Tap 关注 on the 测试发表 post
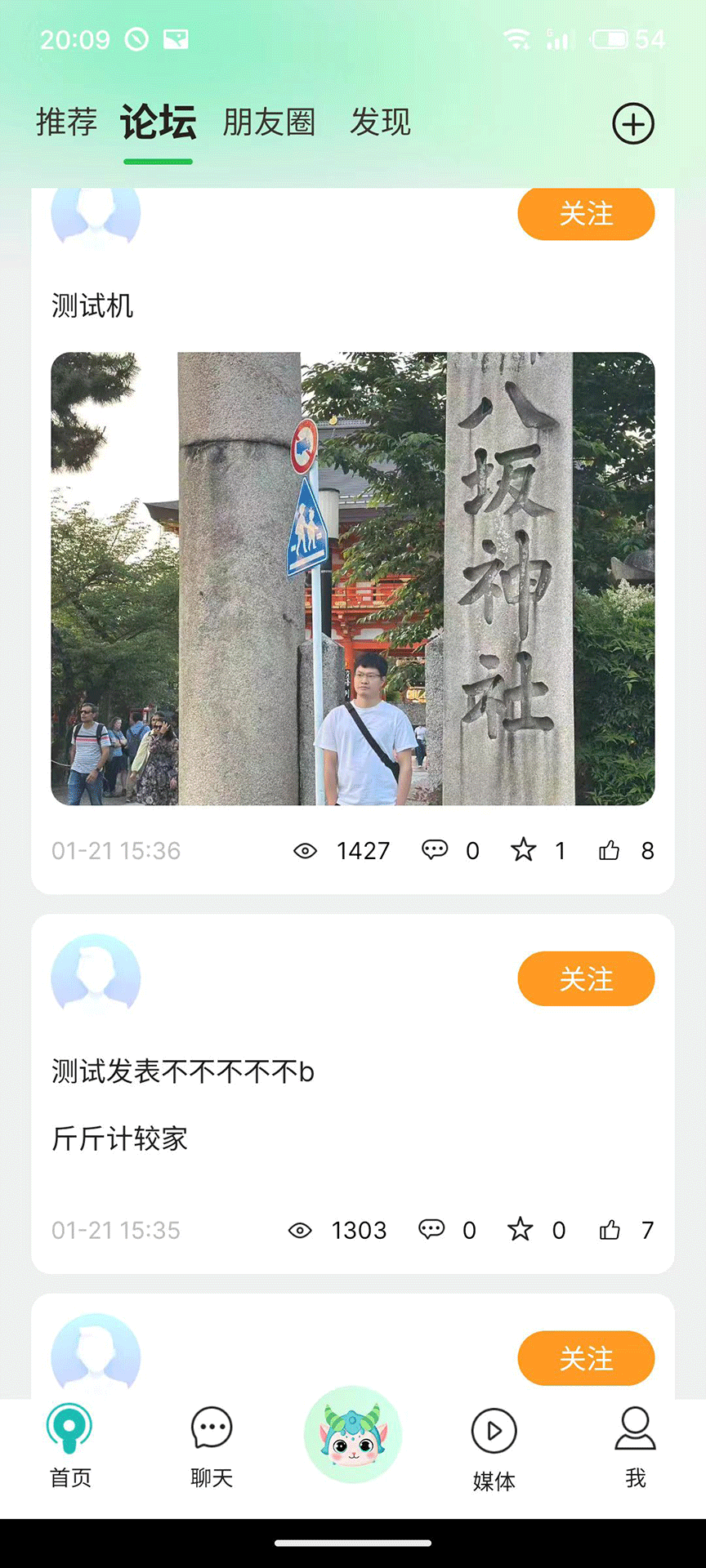 pos(586,978)
